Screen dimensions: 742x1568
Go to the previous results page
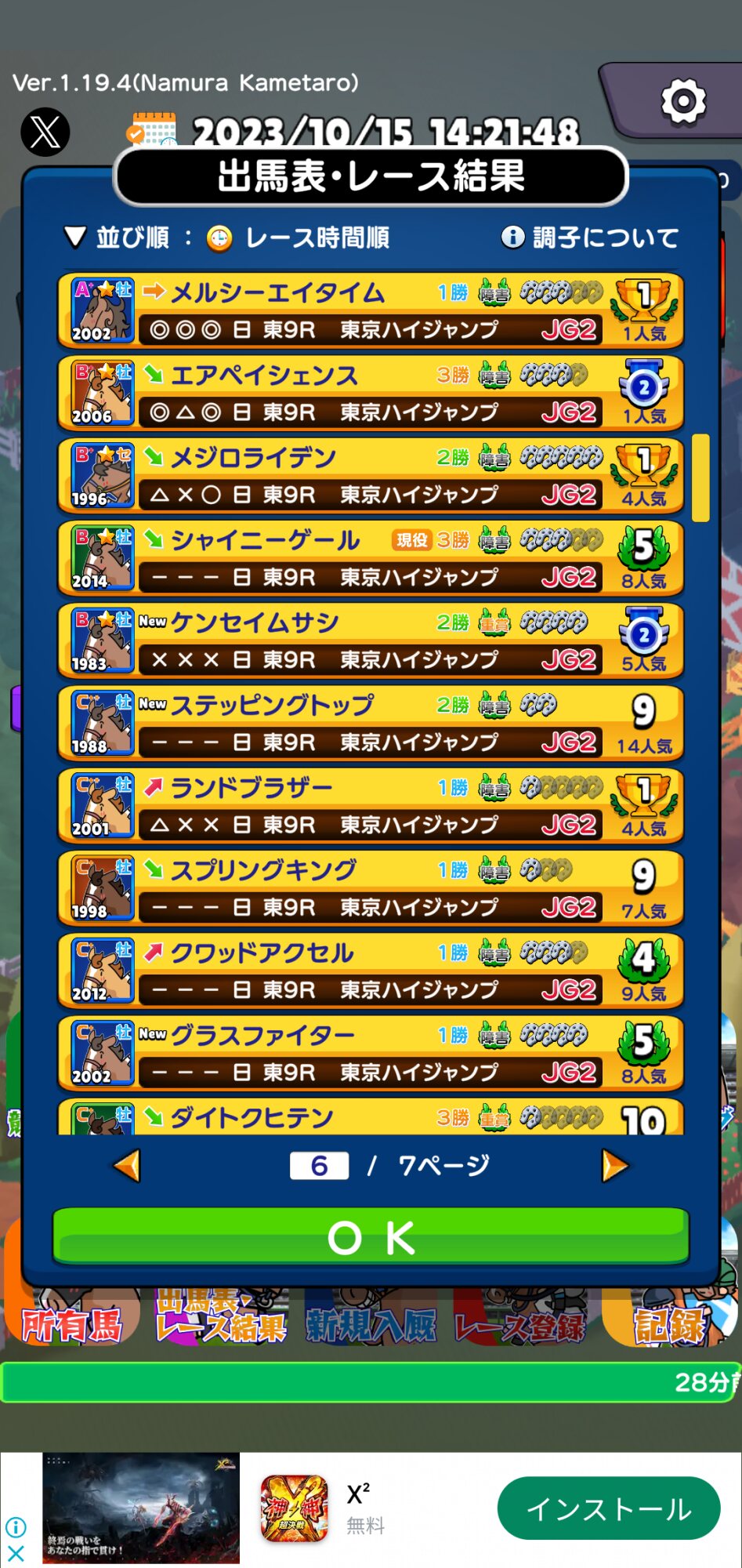pyautogui.click(x=128, y=1166)
